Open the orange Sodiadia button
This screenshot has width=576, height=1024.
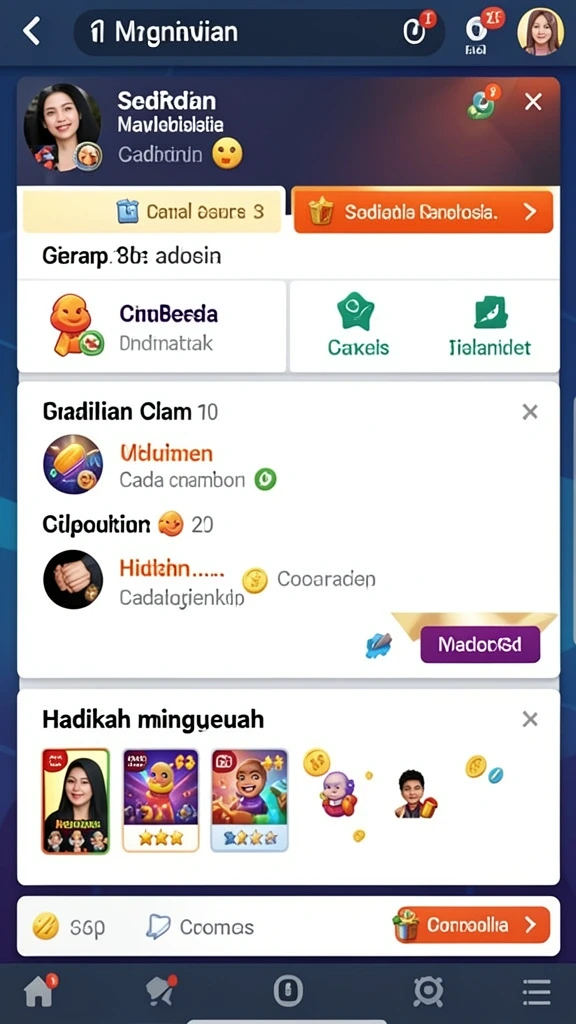pos(423,212)
